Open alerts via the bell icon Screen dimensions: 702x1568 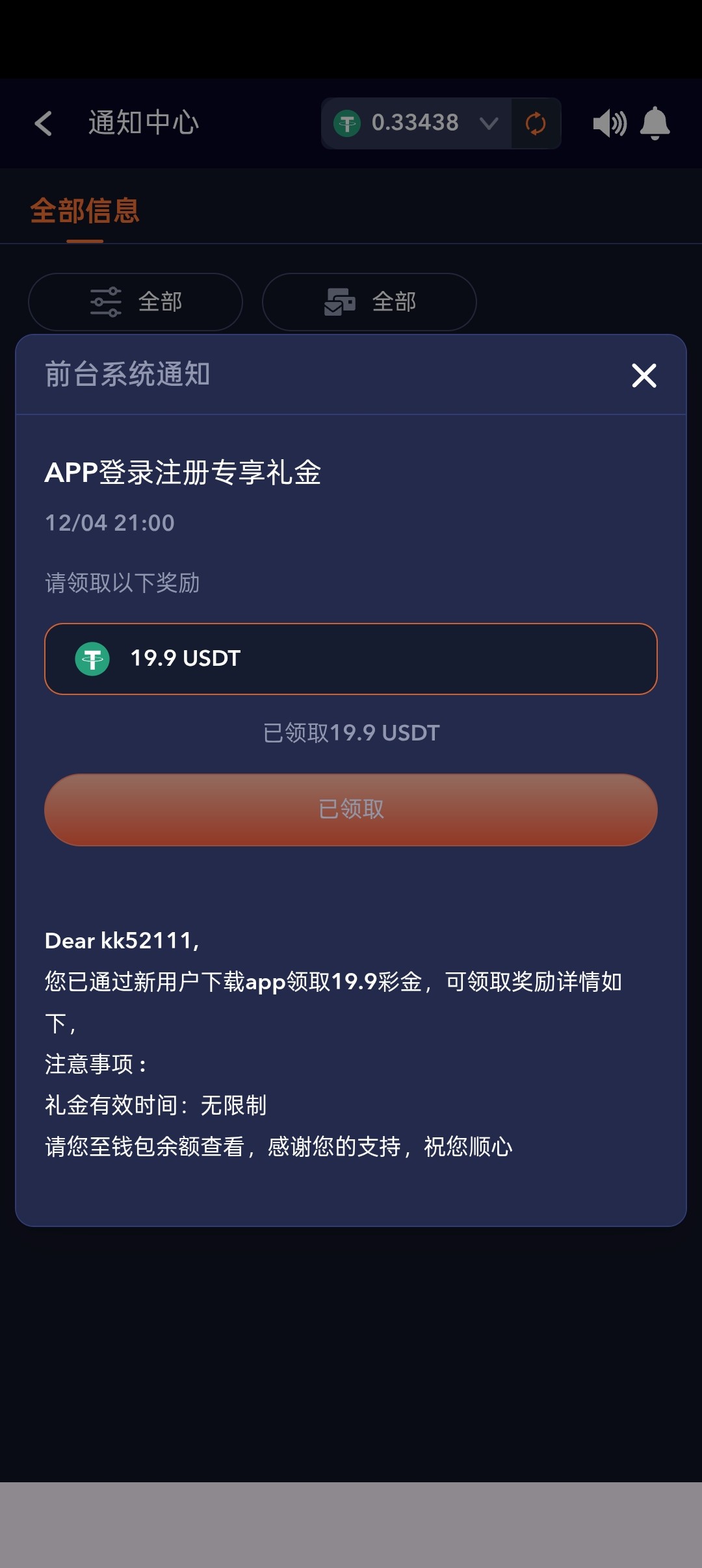pyautogui.click(x=656, y=123)
